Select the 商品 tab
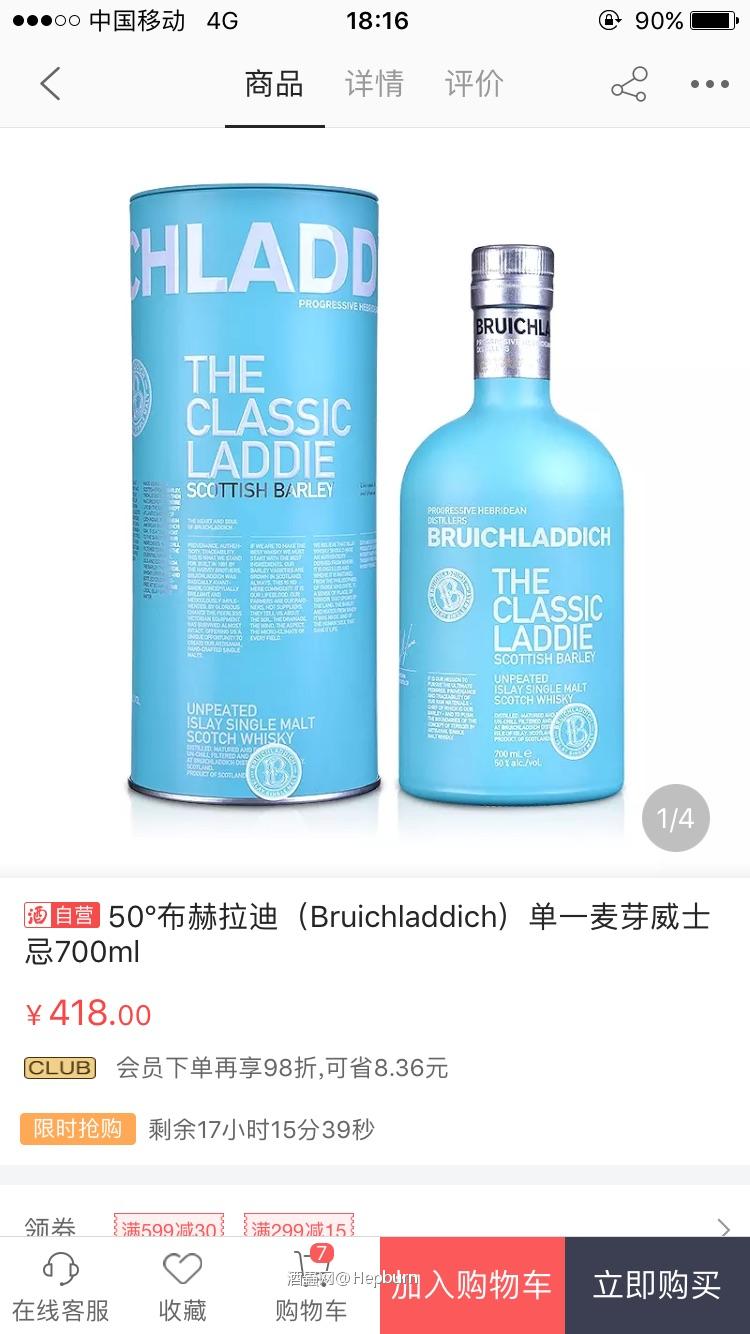The width and height of the screenshot is (750, 1334). coord(274,84)
